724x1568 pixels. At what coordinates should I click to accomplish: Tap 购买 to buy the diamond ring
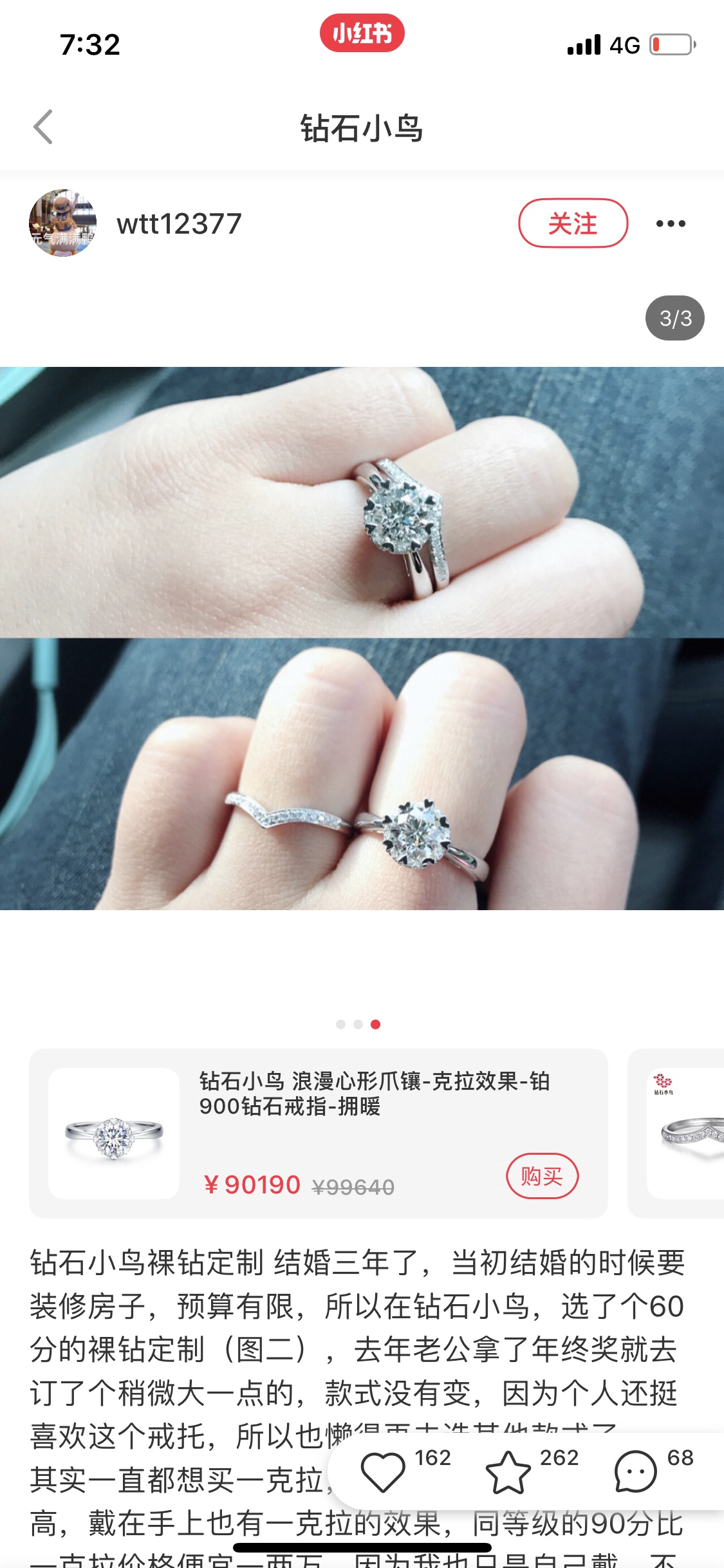tap(542, 1176)
